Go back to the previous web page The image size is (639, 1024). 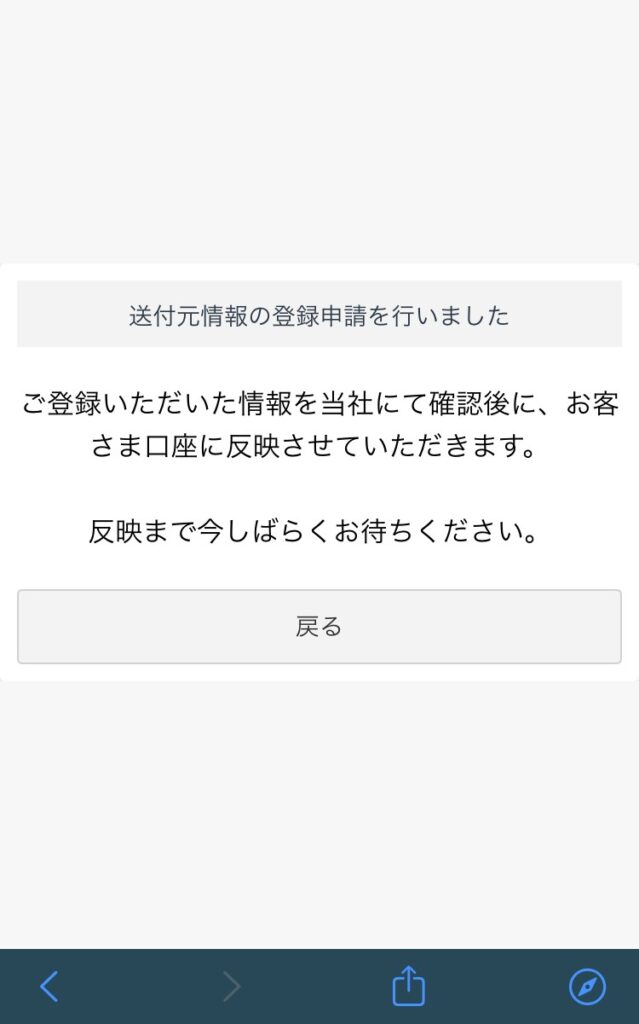(x=49, y=987)
